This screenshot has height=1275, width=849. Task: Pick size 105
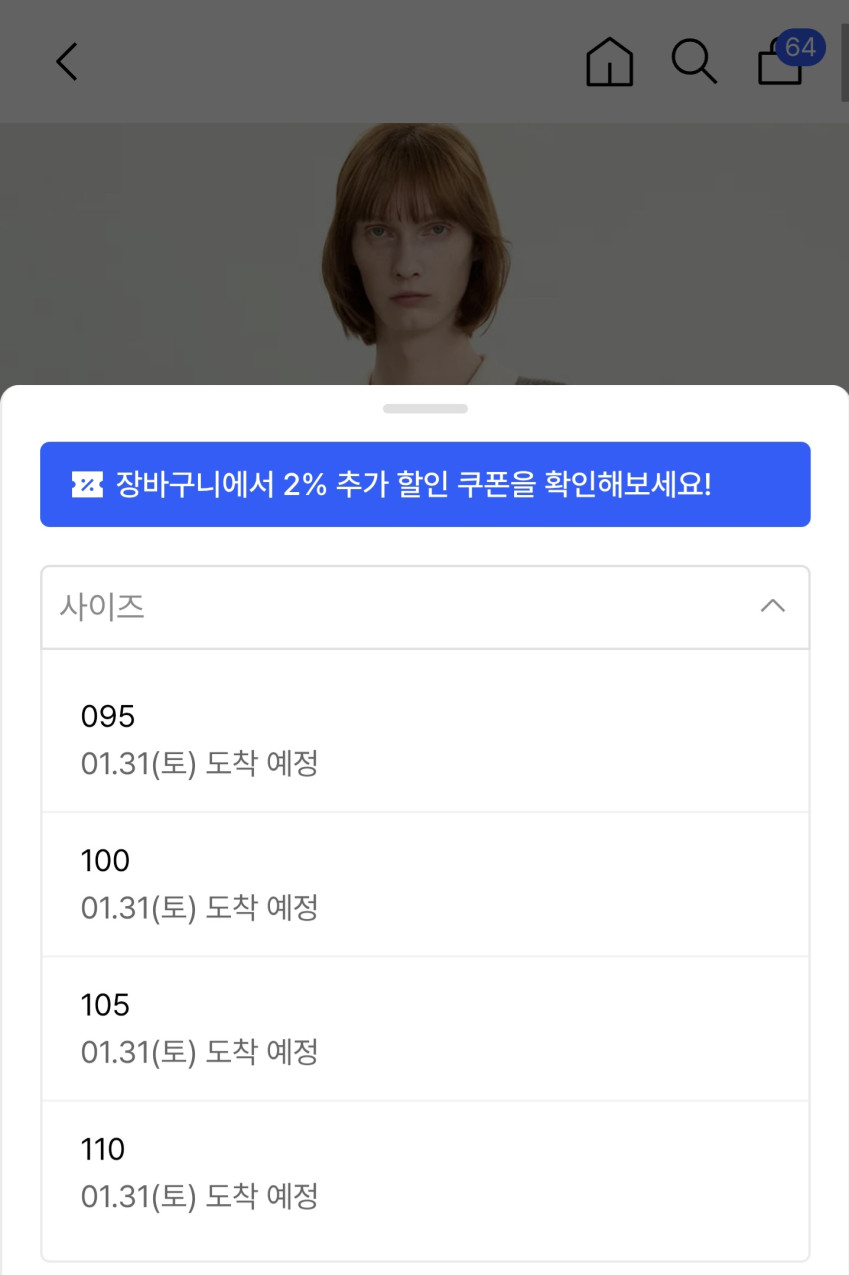425,1028
